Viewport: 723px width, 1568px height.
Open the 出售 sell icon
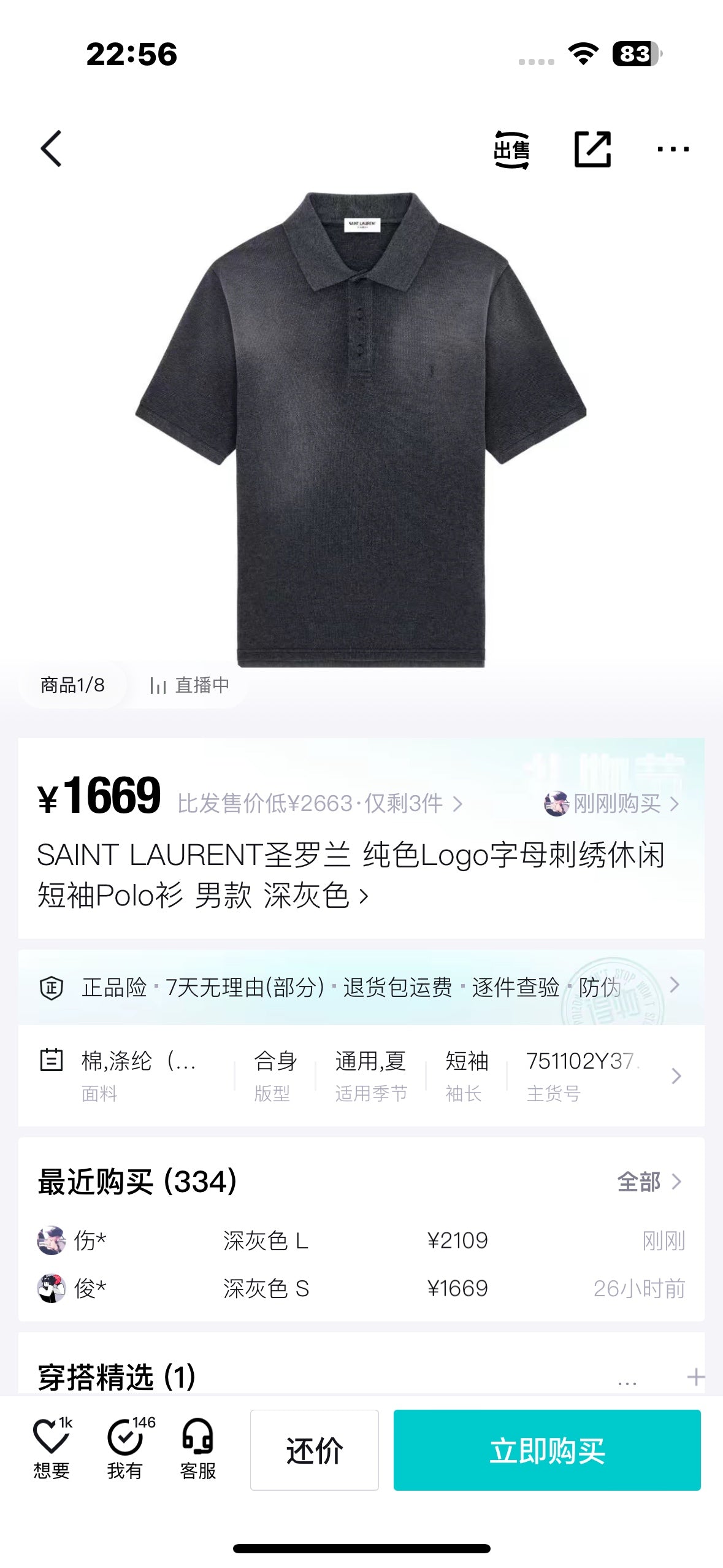[x=511, y=149]
